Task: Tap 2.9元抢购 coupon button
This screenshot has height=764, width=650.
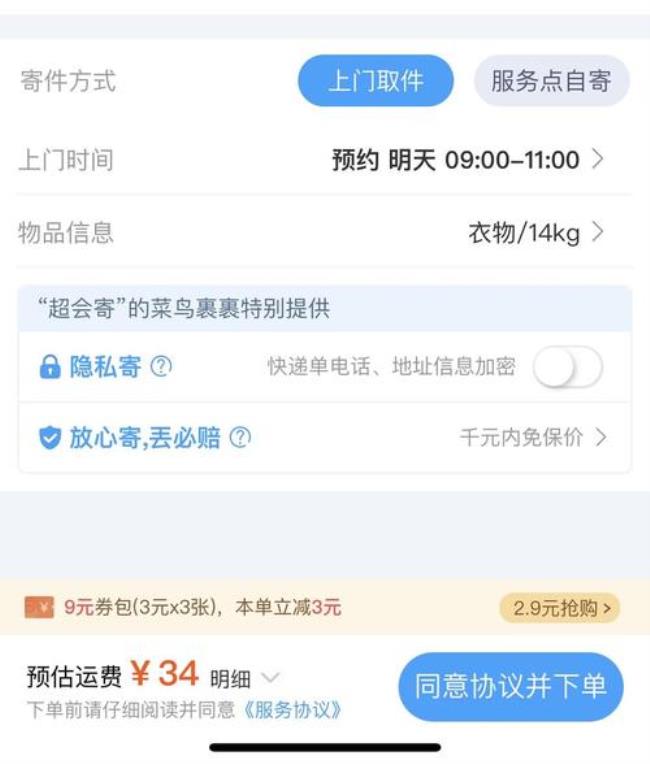Action: (x=559, y=607)
